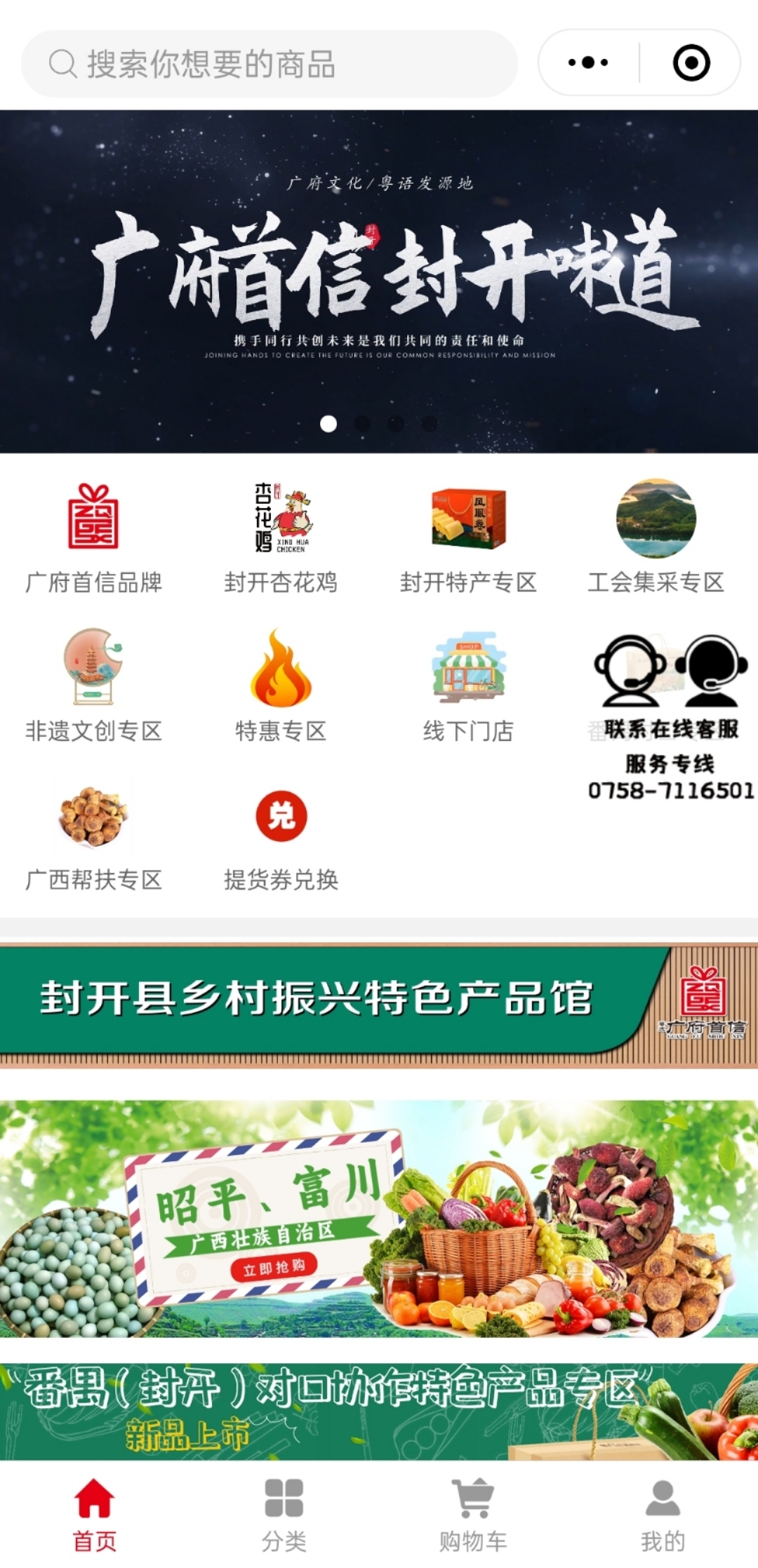Open the 番禺(封开)对口协作特色产品专区 banner
The image size is (758, 1568).
(379, 1410)
